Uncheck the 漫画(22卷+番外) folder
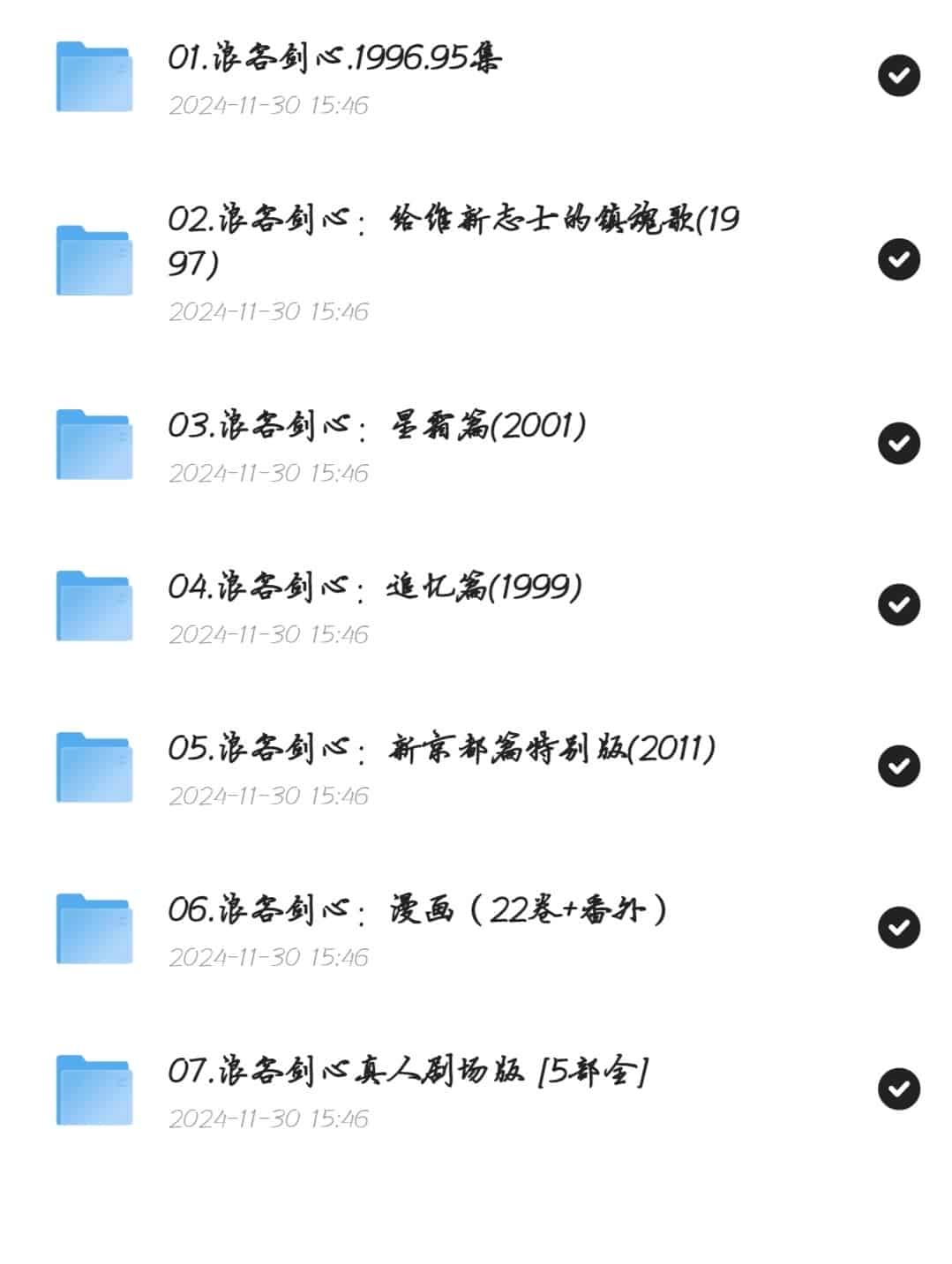 [898, 927]
